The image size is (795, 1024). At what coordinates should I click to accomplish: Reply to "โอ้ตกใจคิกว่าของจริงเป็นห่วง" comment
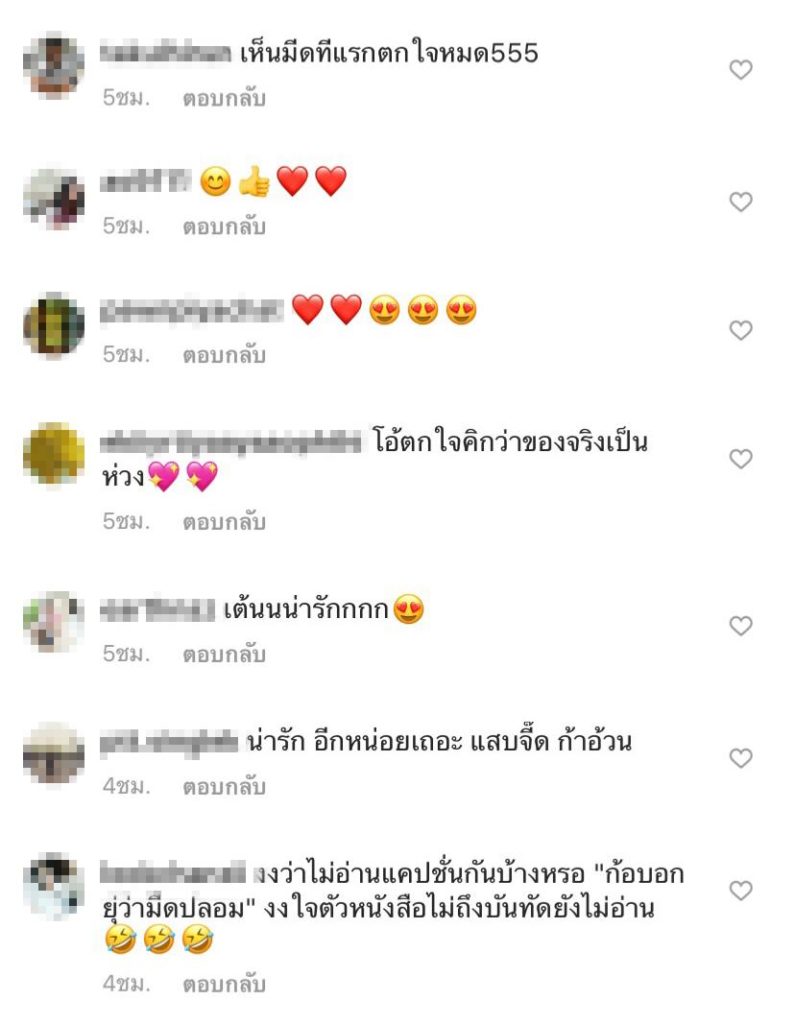pyautogui.click(x=223, y=521)
